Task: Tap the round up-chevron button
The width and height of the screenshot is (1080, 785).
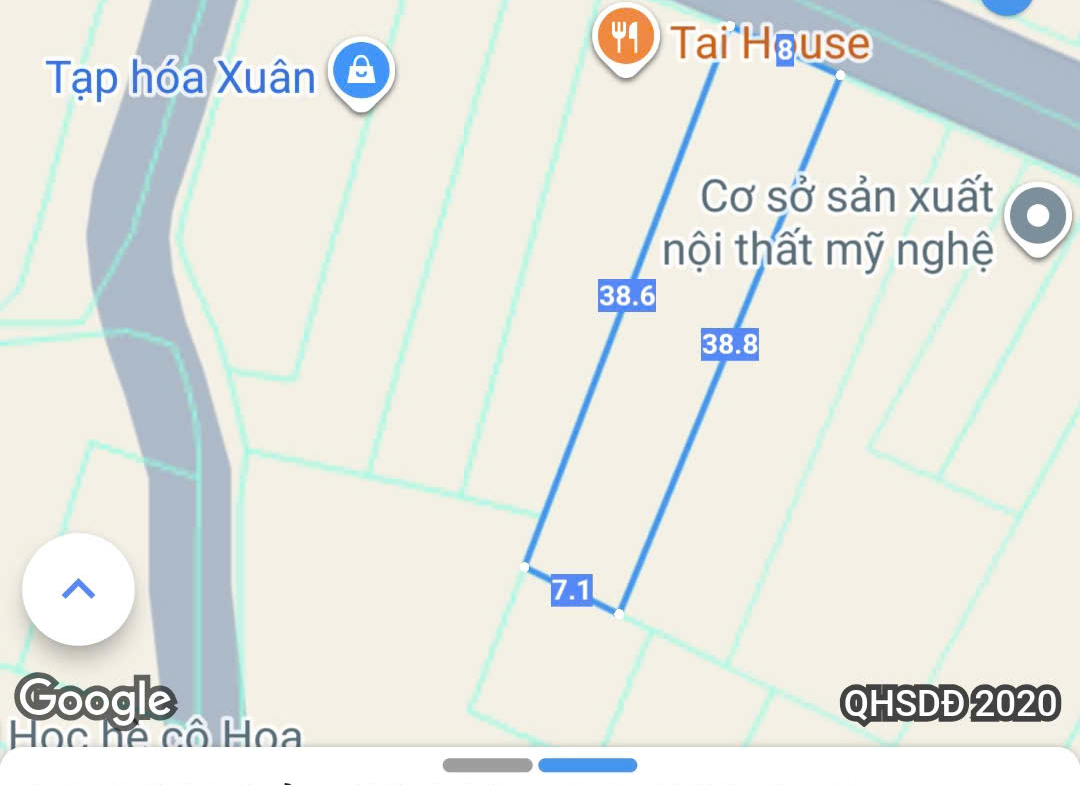Action: click(x=78, y=589)
